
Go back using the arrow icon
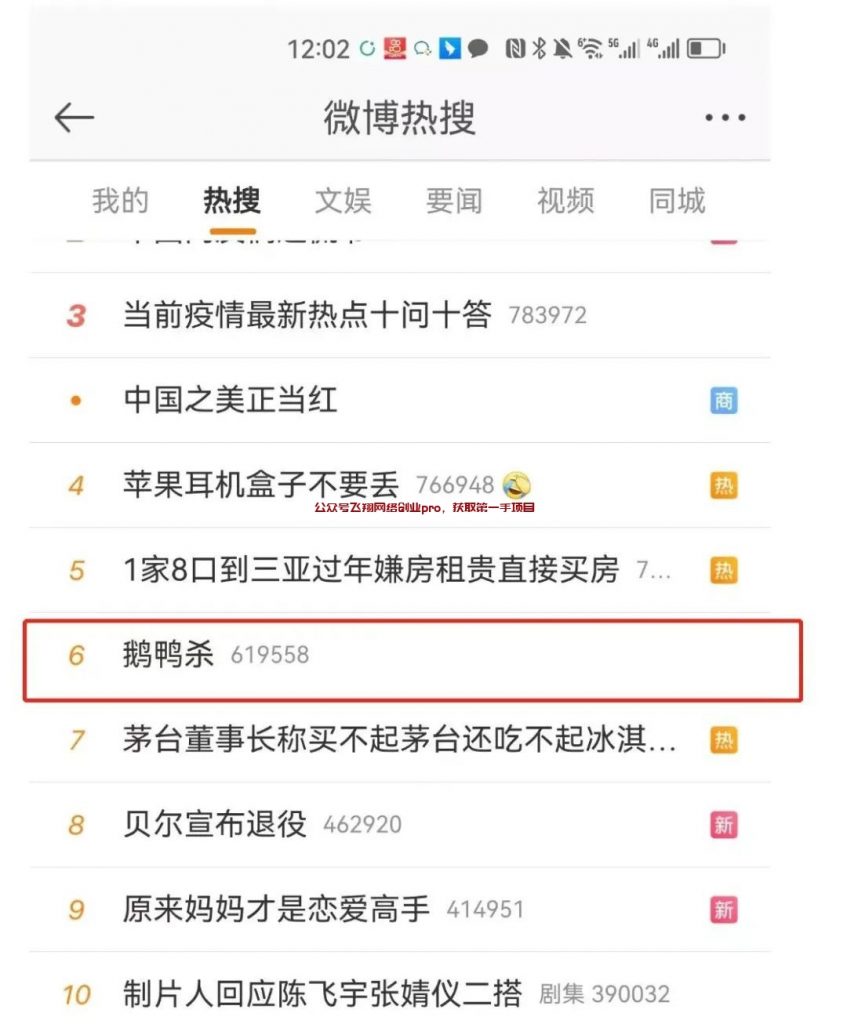click(x=74, y=118)
